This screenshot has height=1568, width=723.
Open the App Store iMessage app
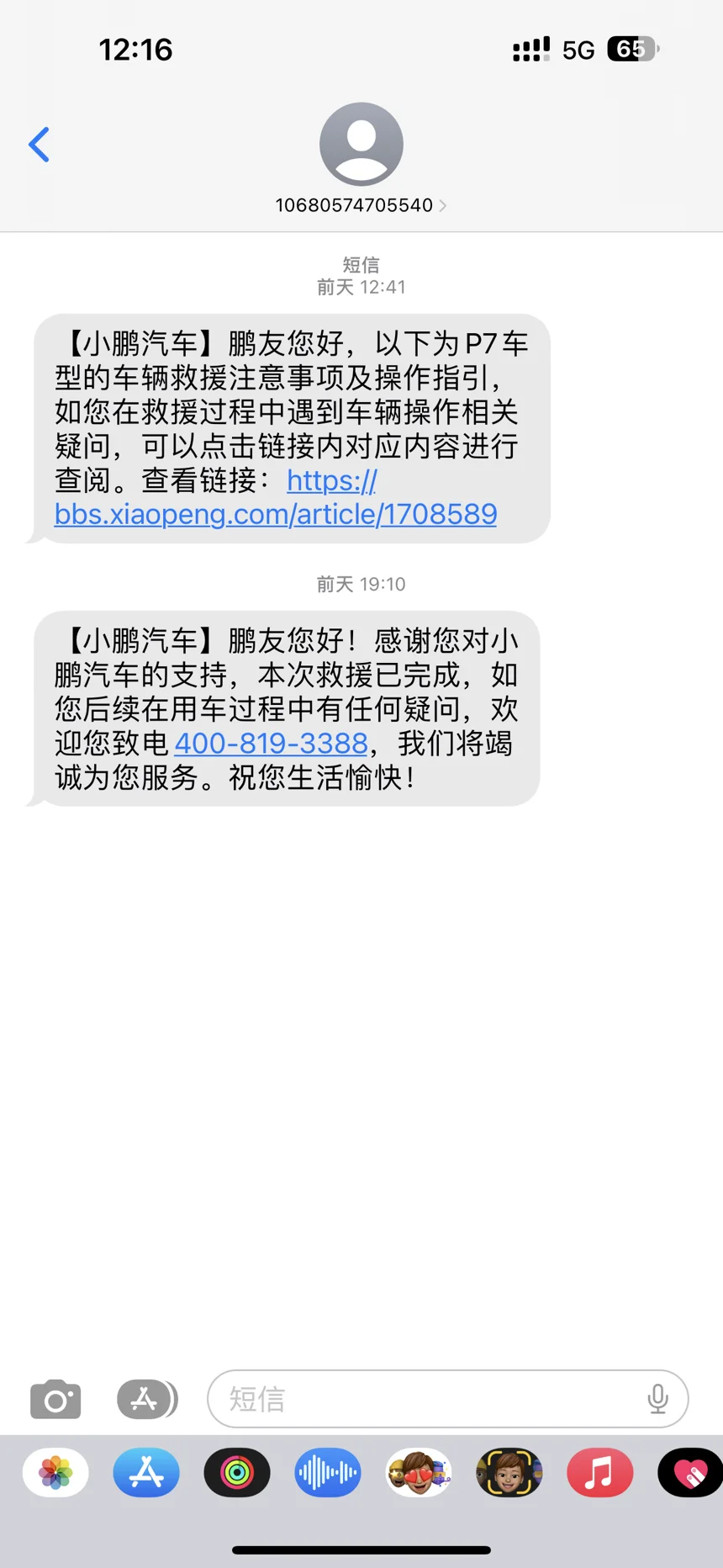[146, 1473]
